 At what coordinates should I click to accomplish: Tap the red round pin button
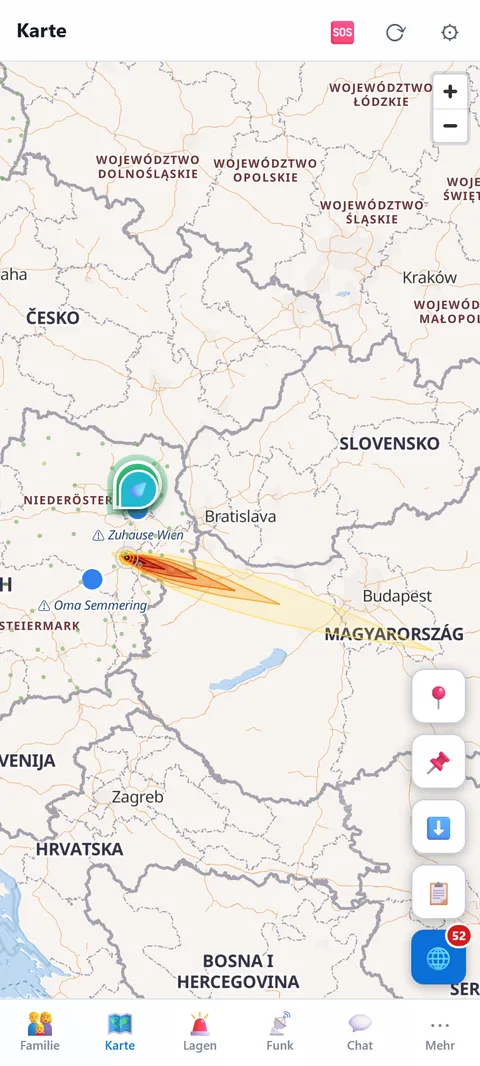point(439,697)
